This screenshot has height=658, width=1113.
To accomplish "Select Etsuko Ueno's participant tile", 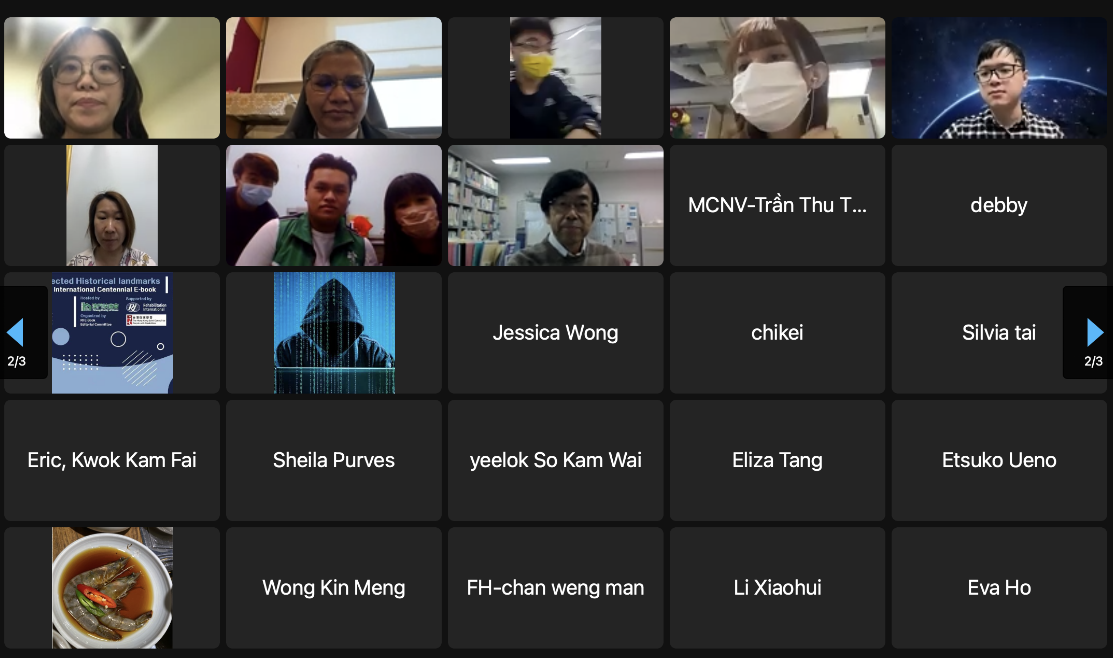I will [999, 460].
